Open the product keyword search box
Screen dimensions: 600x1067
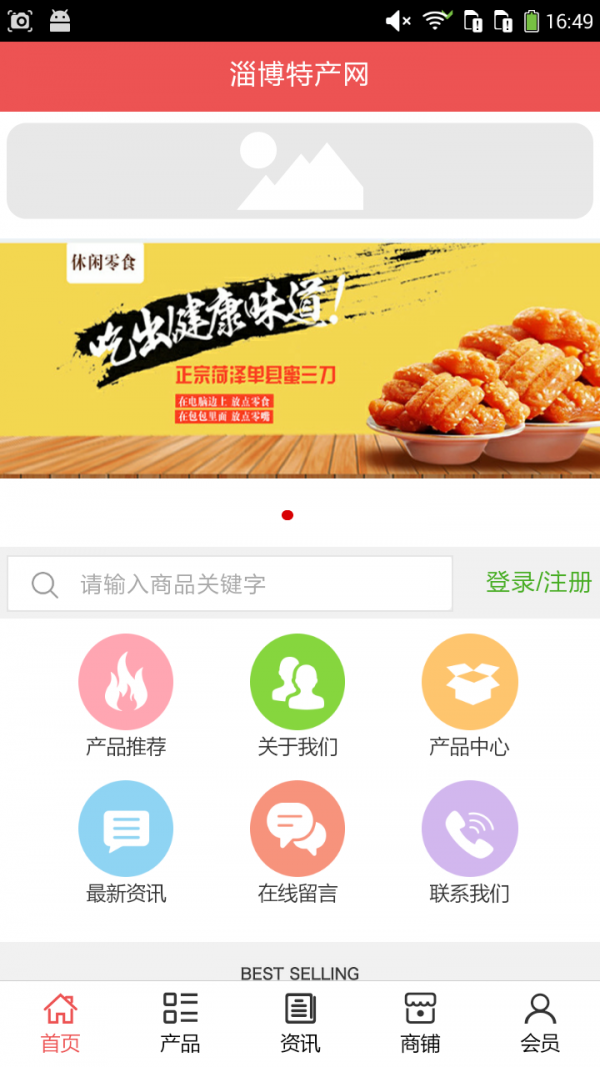click(230, 584)
